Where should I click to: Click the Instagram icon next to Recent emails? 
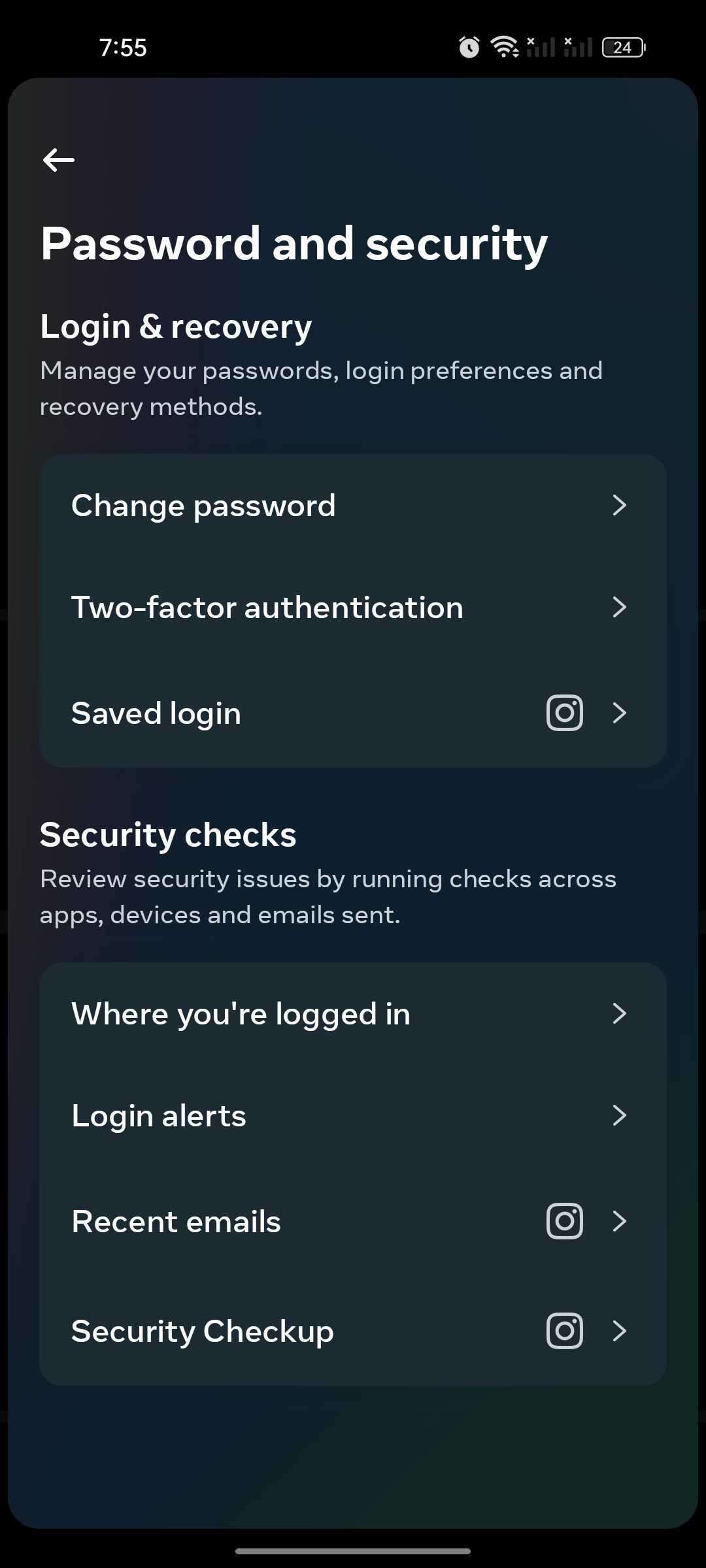coord(563,1220)
